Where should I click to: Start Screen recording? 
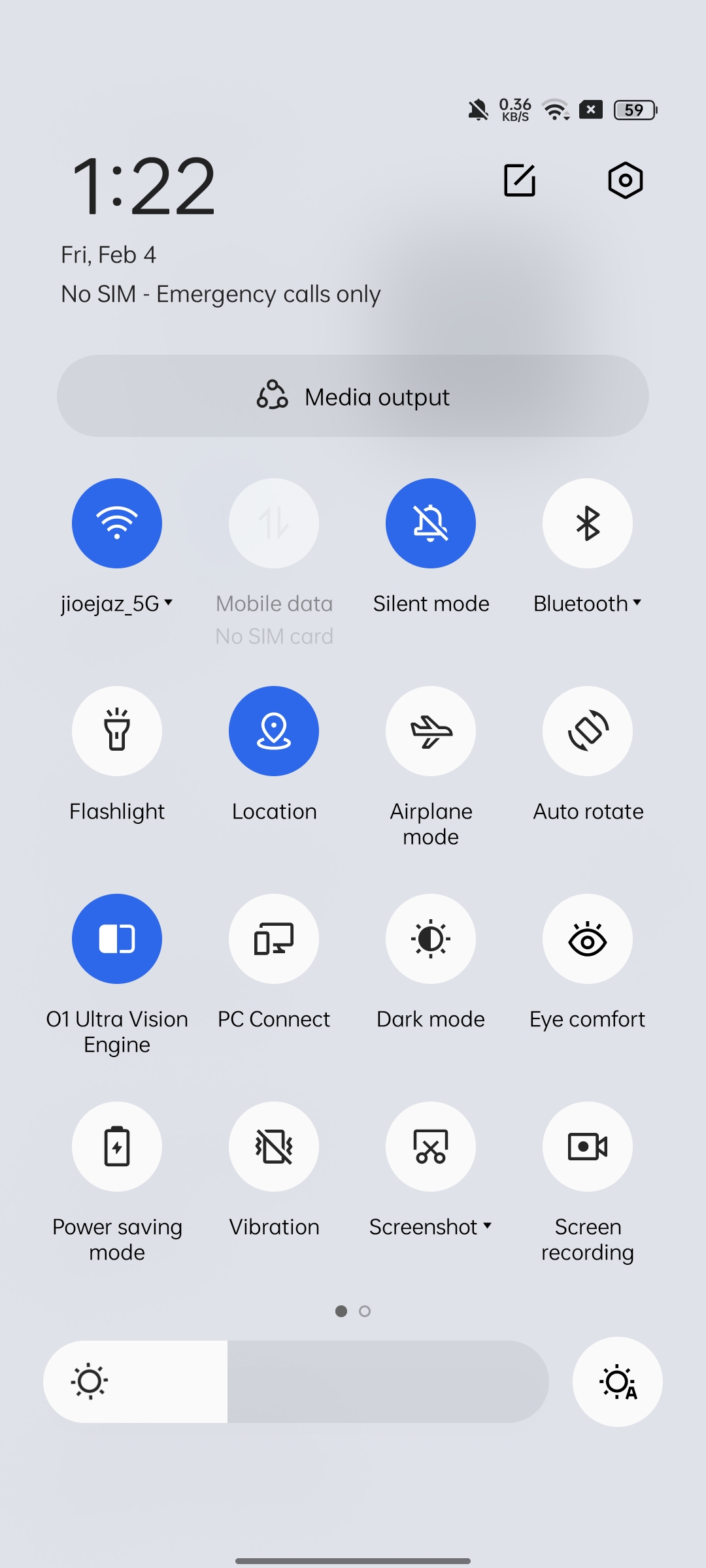(x=588, y=1147)
